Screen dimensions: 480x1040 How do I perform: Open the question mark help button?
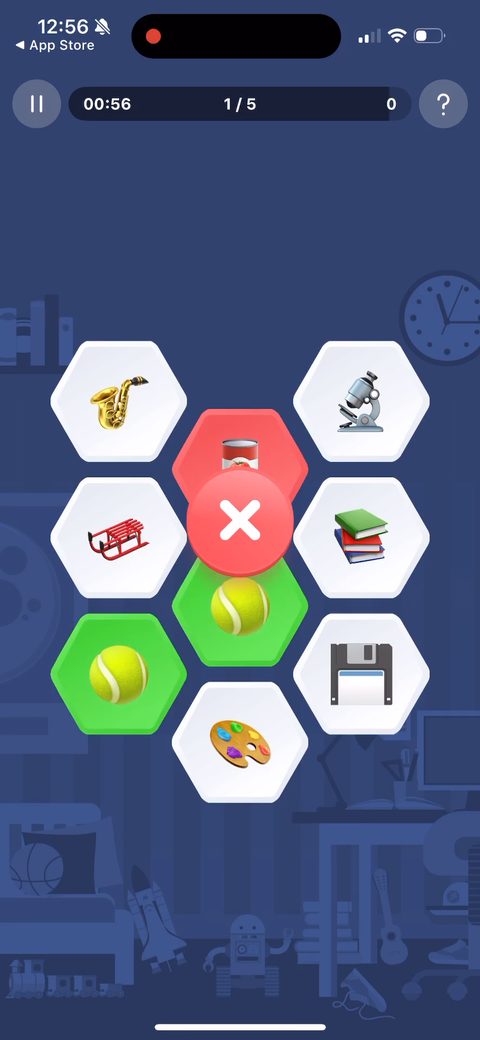[x=444, y=104]
